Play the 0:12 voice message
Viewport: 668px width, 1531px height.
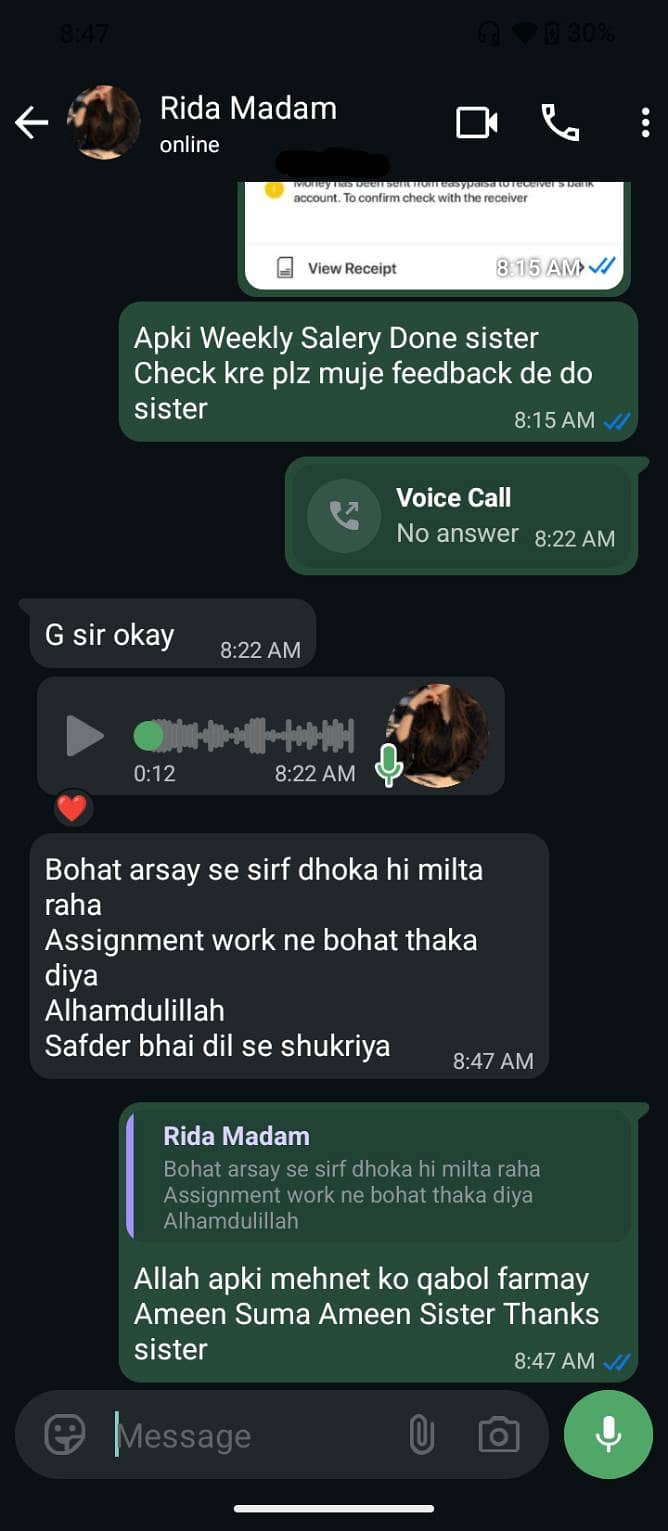(84, 736)
